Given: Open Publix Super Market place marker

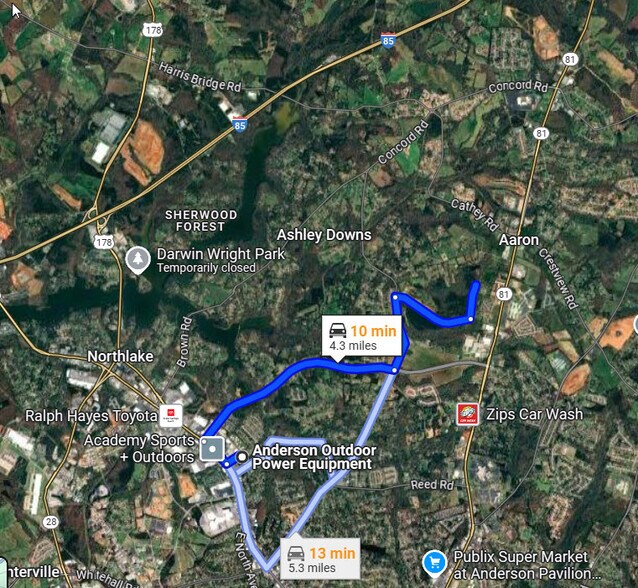Looking at the screenshot, I should coord(434,563).
